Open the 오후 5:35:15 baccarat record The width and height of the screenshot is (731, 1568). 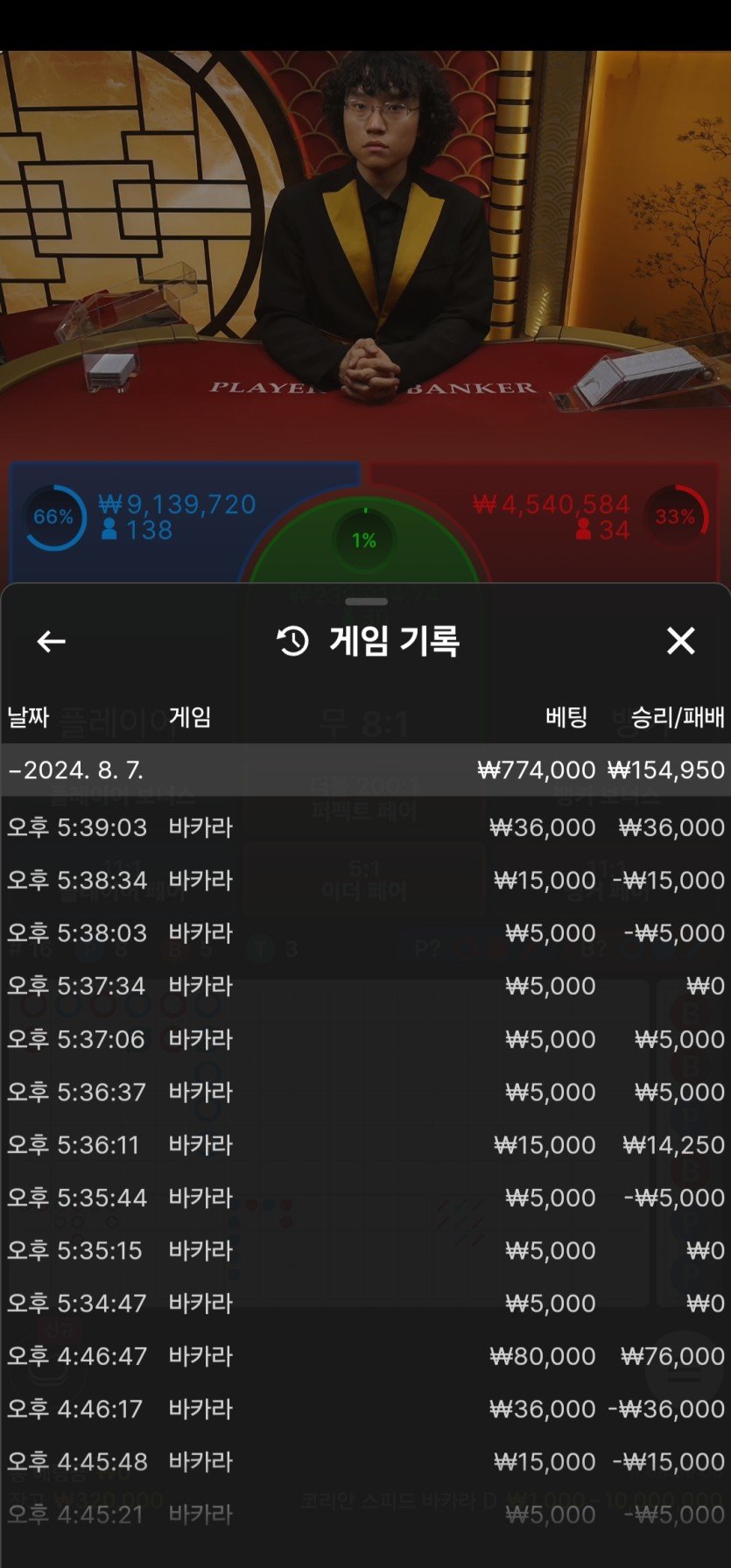(366, 1250)
